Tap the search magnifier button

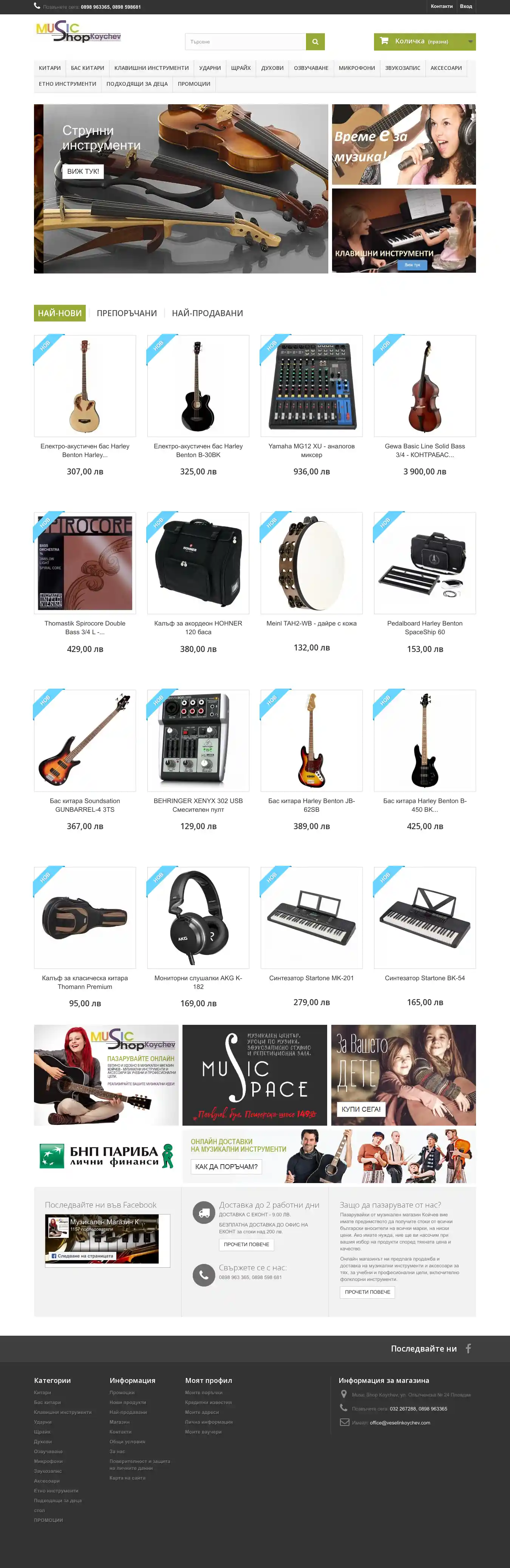[315, 42]
